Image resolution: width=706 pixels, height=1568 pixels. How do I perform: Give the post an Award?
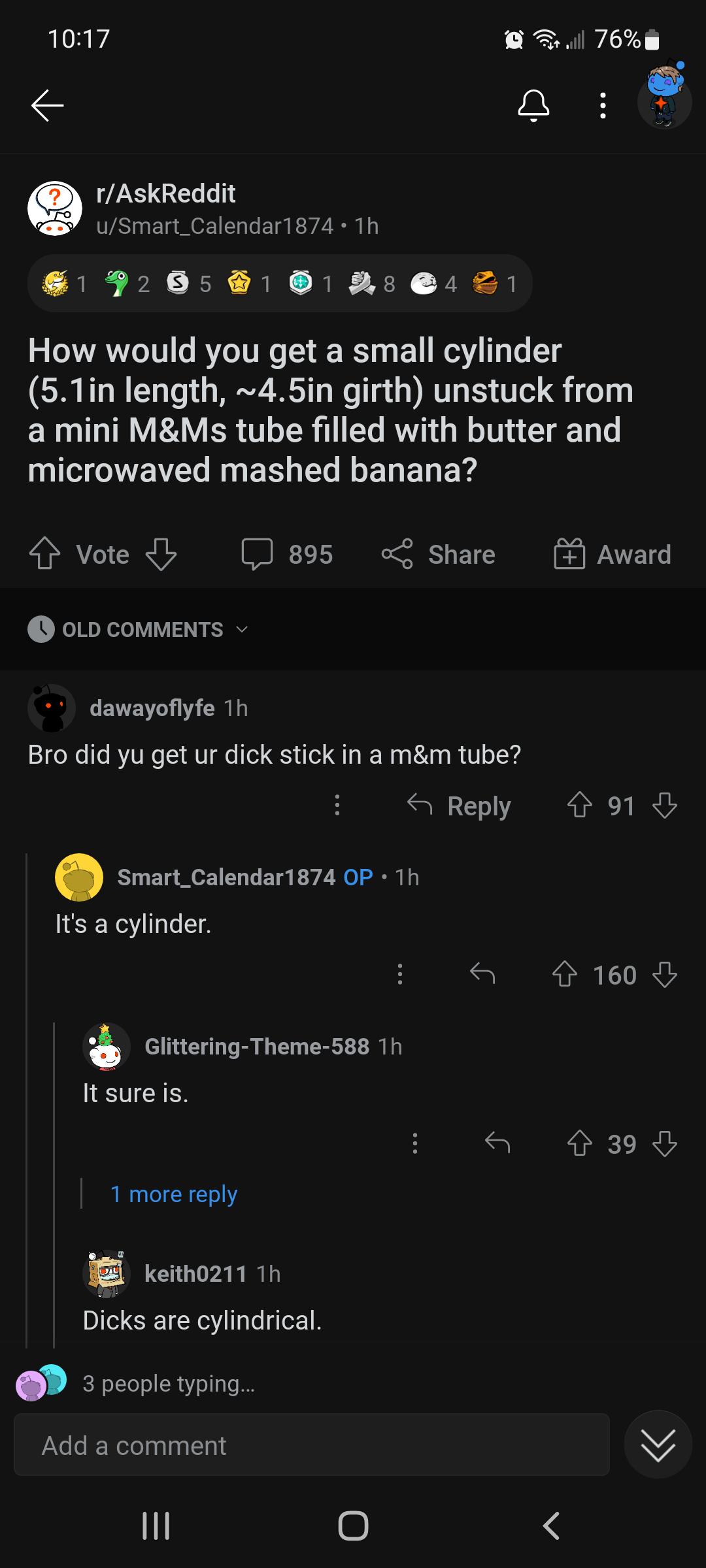pos(613,555)
